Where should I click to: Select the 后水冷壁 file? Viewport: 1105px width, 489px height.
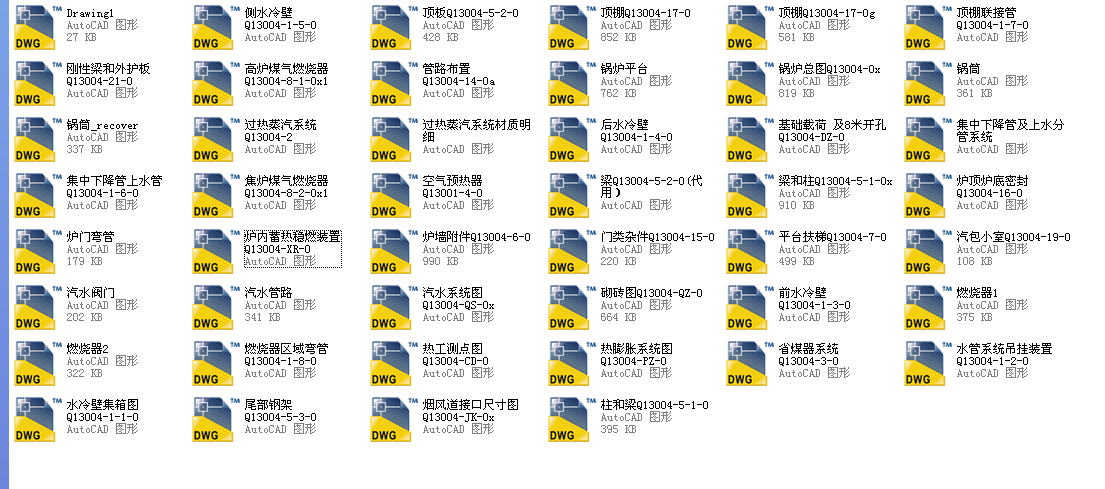click(568, 139)
